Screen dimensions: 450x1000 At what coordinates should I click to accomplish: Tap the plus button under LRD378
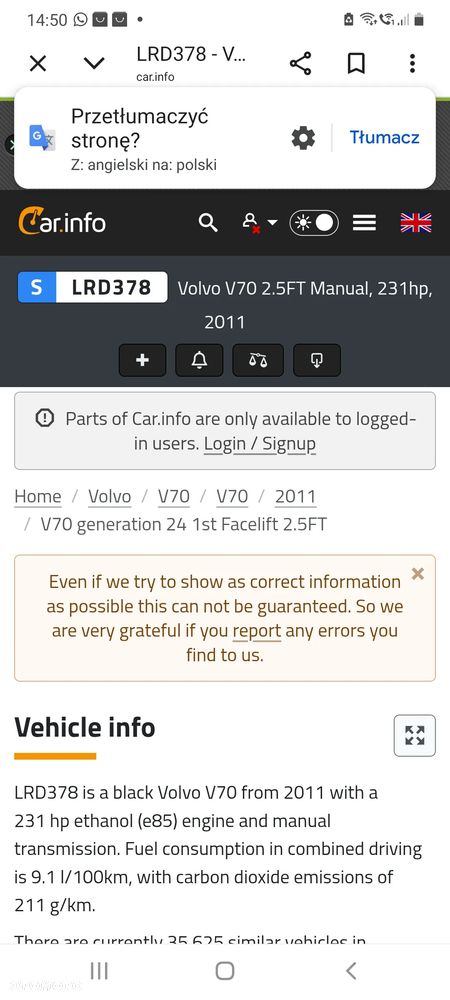(143, 360)
